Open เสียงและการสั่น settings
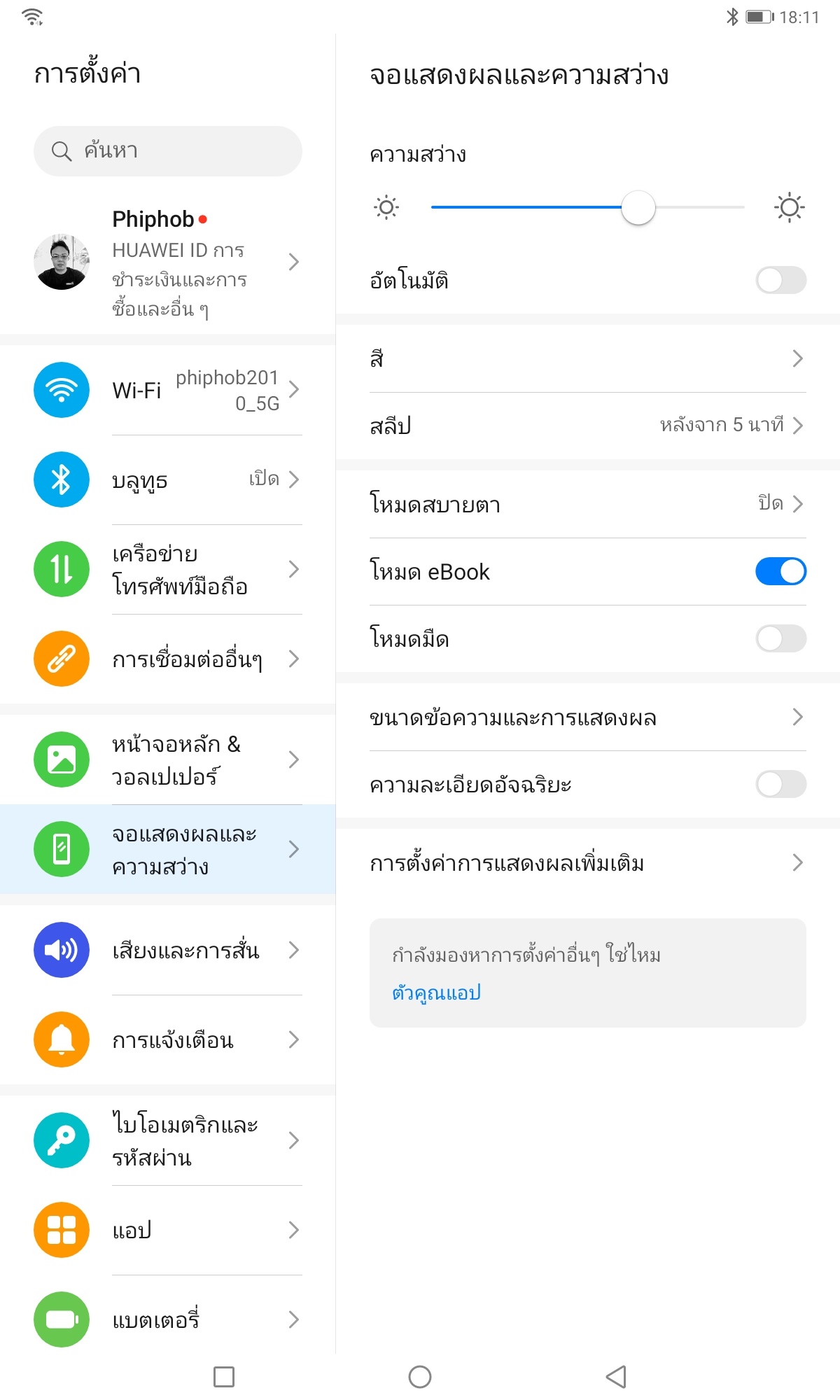The image size is (840, 1400). 168,950
